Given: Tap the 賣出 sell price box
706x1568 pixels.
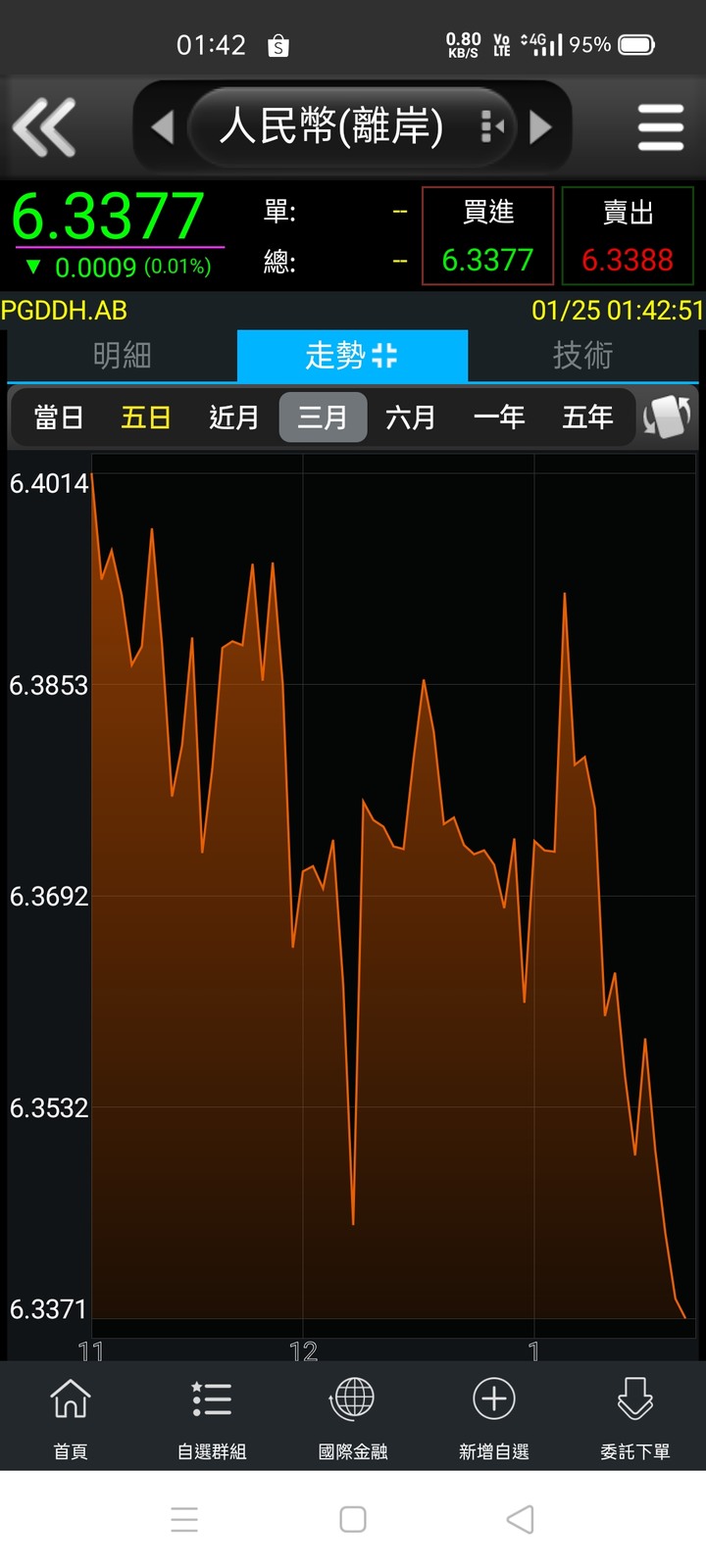Looking at the screenshot, I should point(628,236).
